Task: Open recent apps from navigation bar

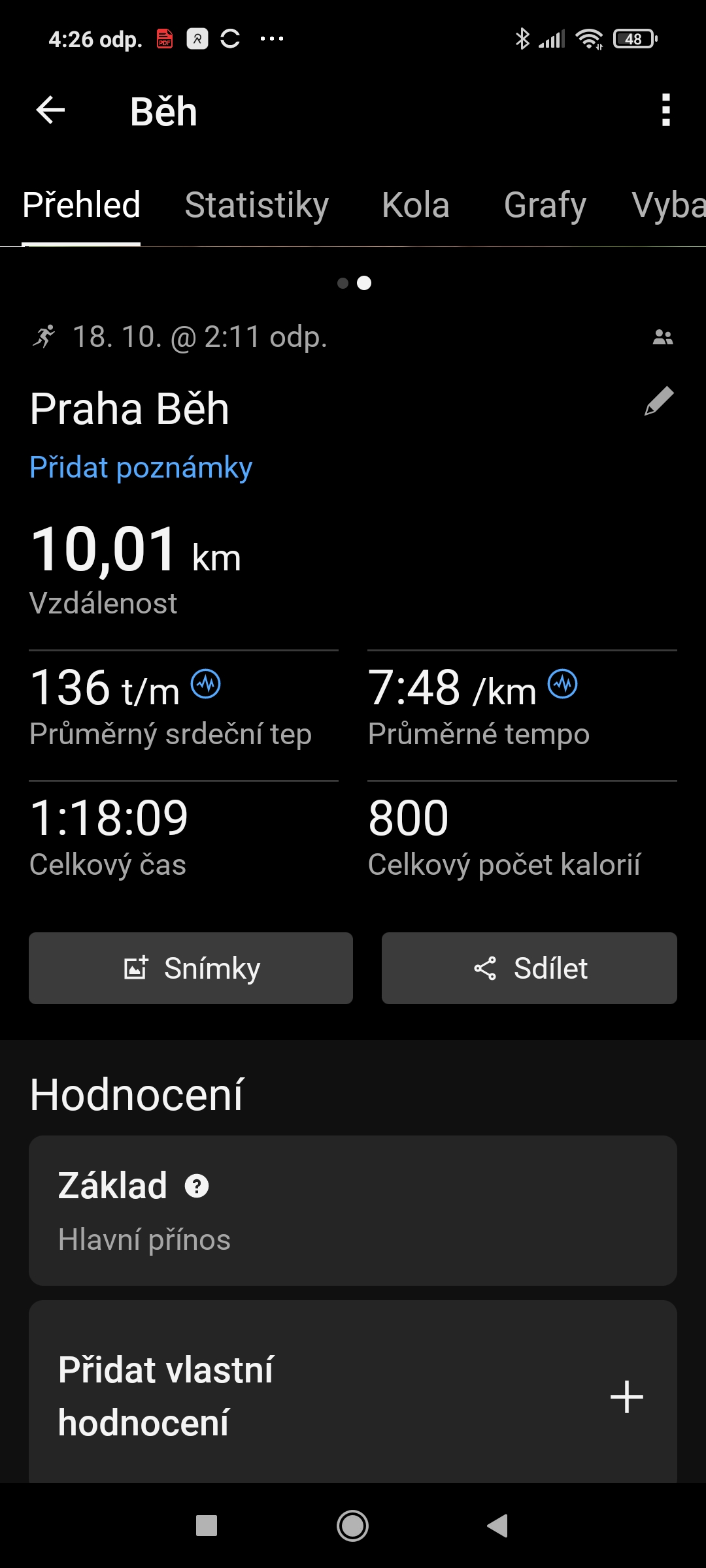Action: (x=207, y=1526)
